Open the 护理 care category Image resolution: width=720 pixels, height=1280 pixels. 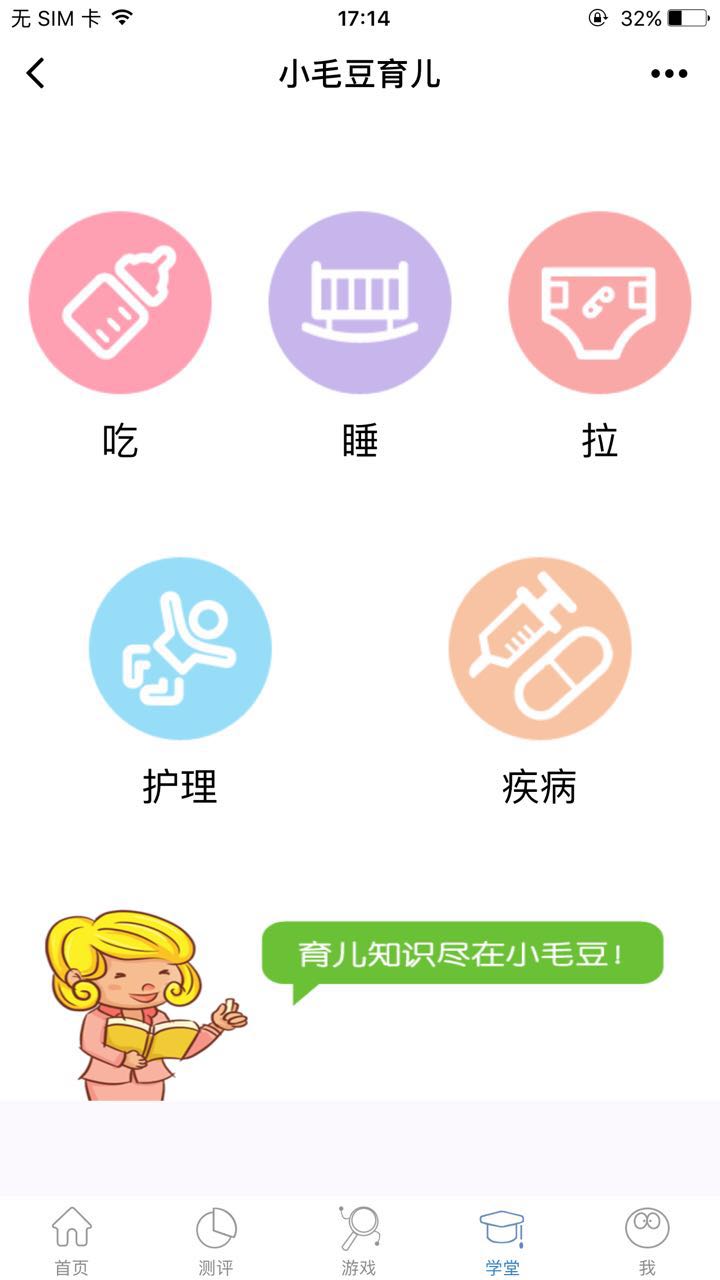pos(180,648)
